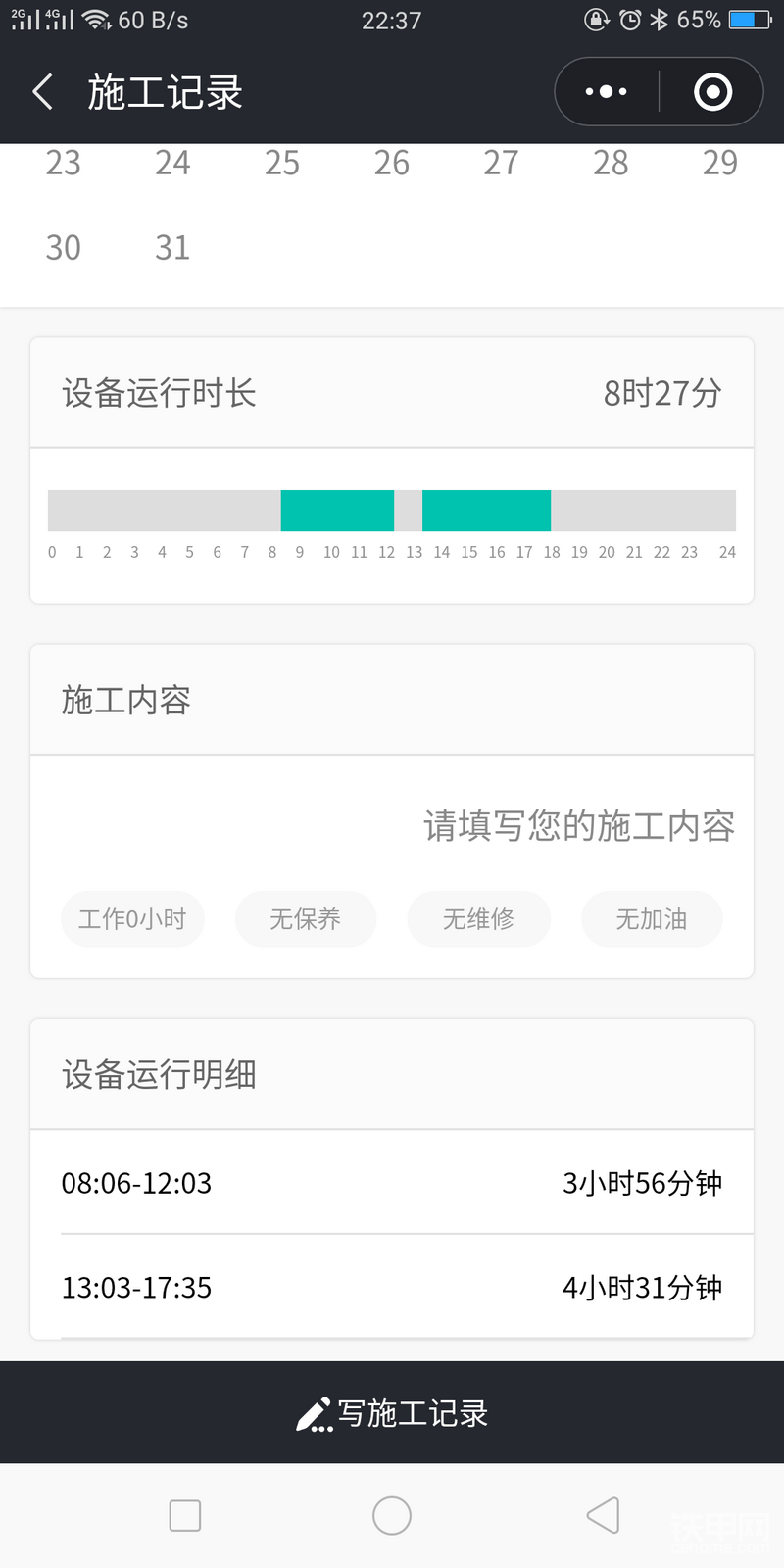Select date 24 in the calendar
784x1568 pixels.
172,163
